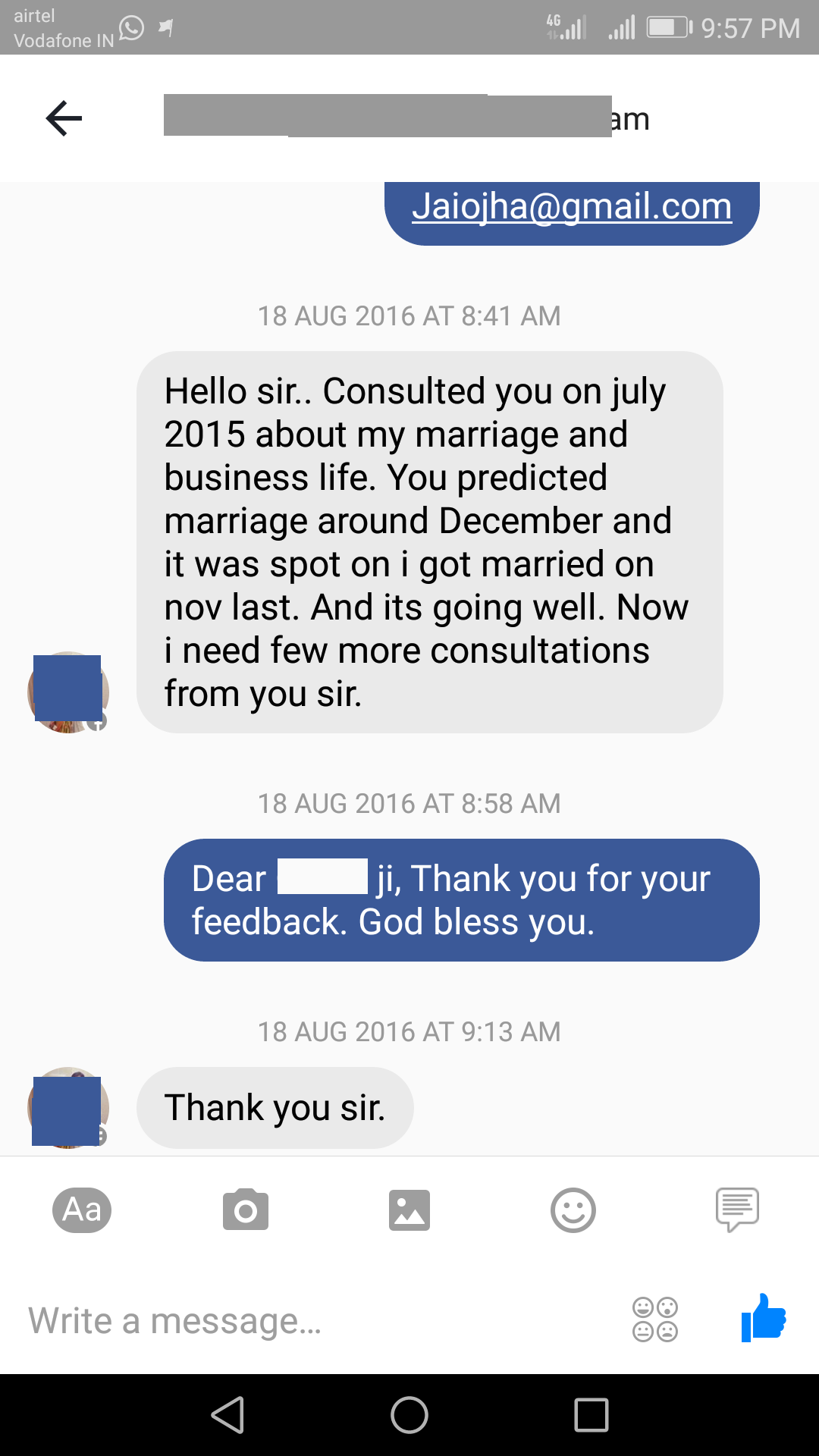Open the camera to take a photo
This screenshot has width=819, height=1456.
[246, 1210]
